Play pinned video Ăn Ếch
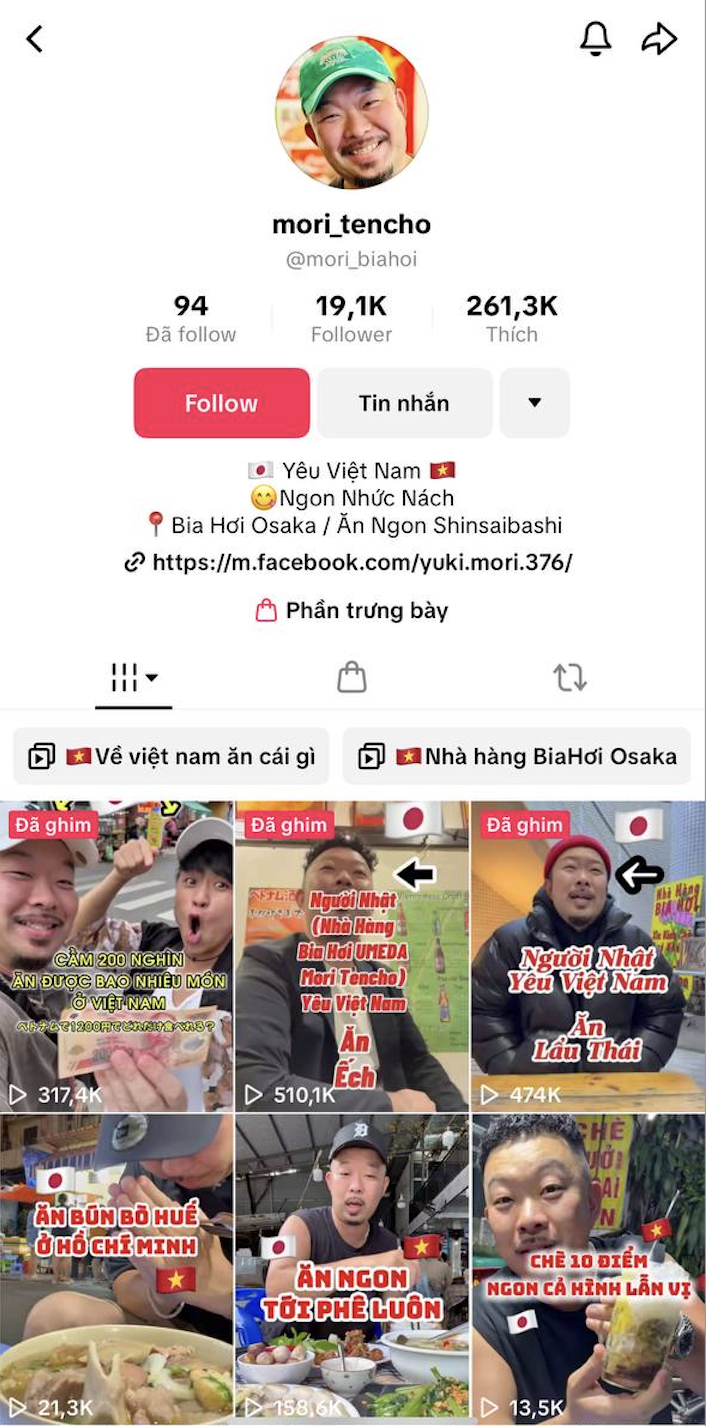Image resolution: width=706 pixels, height=1426 pixels. [352, 957]
